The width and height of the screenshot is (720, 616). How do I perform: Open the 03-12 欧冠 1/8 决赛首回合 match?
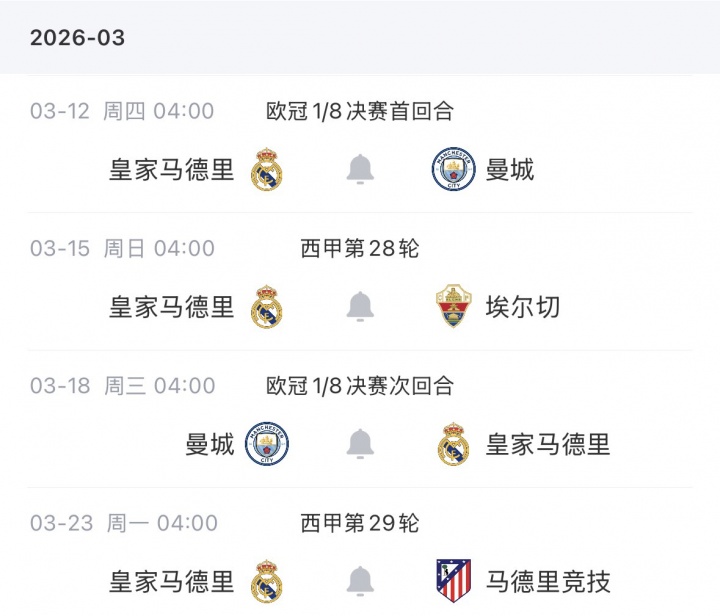pos(360,112)
